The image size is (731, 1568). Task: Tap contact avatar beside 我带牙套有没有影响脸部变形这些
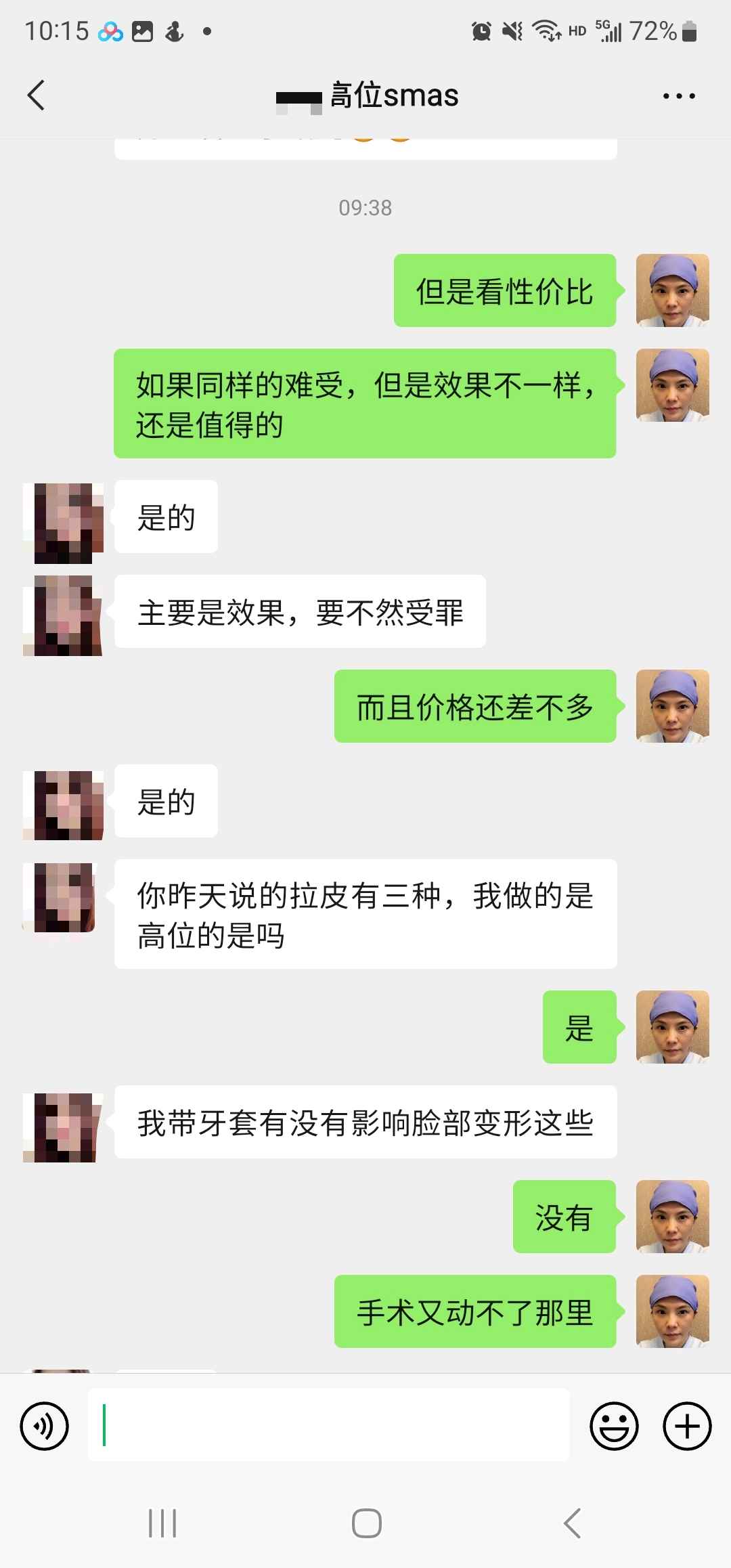coord(63,1127)
